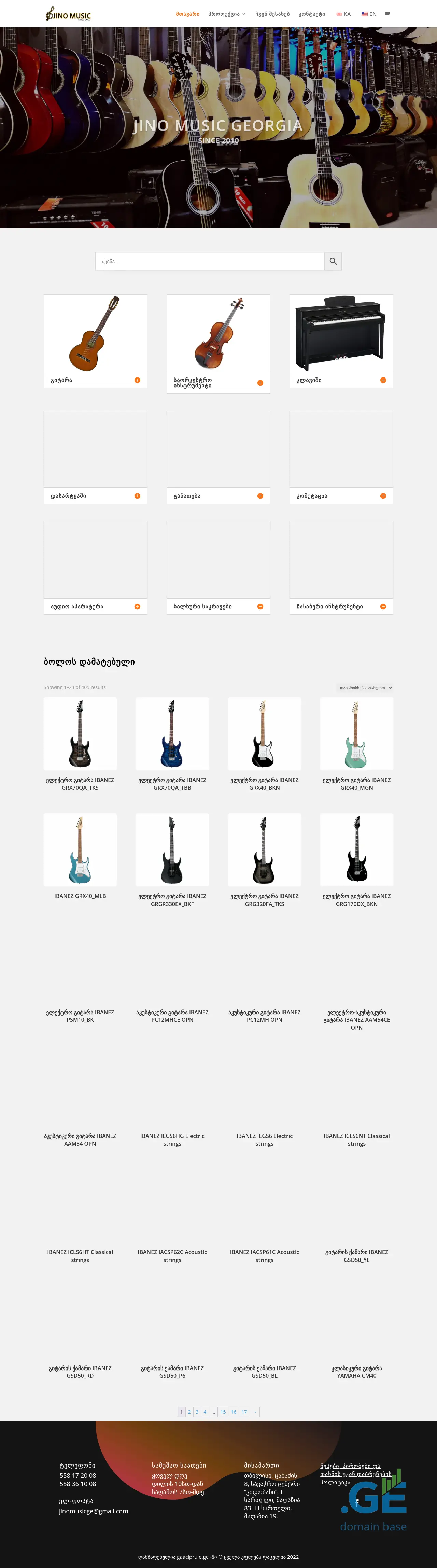437x1568 pixels.
Task: Go to next results page arrow
Action: pos(254,1412)
